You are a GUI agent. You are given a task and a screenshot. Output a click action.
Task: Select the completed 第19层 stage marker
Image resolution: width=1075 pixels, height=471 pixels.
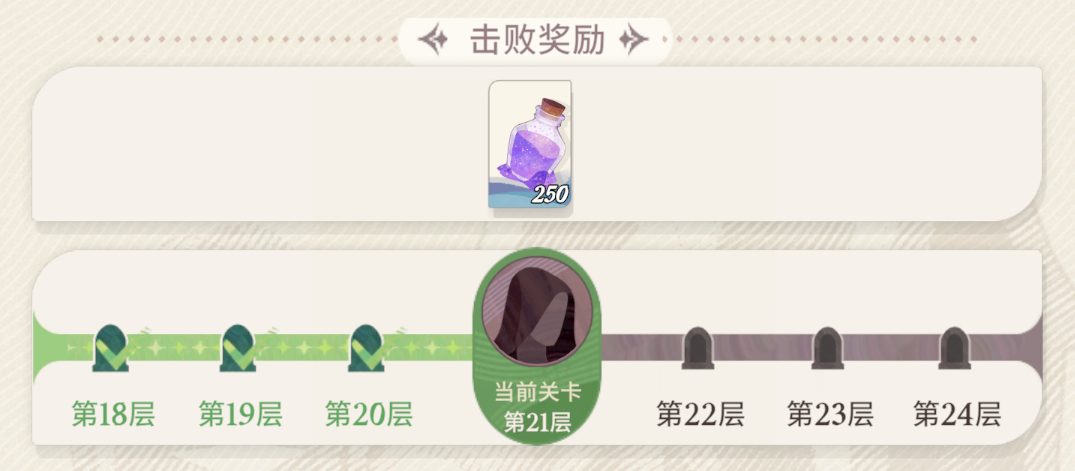click(239, 348)
